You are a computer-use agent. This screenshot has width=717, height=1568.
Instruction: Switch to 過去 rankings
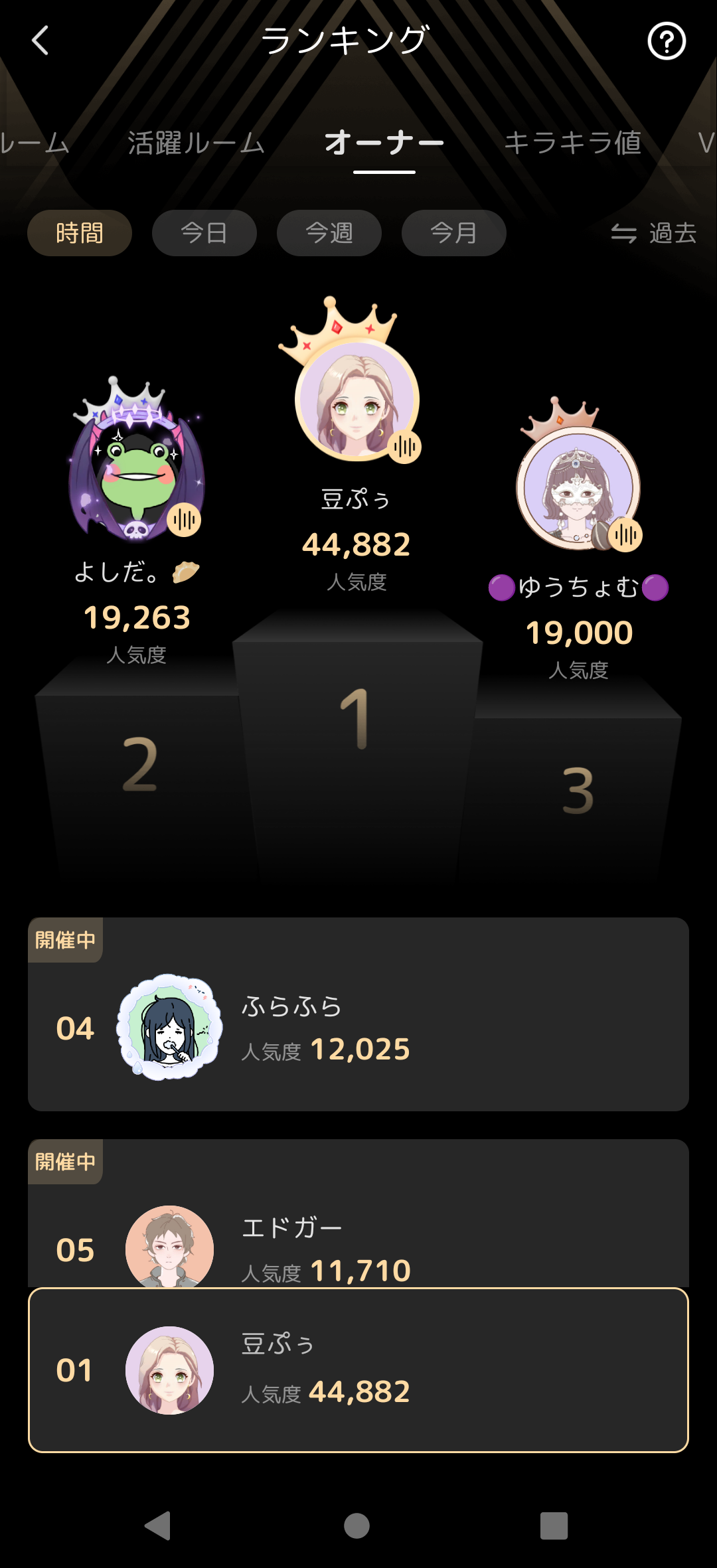tap(653, 233)
